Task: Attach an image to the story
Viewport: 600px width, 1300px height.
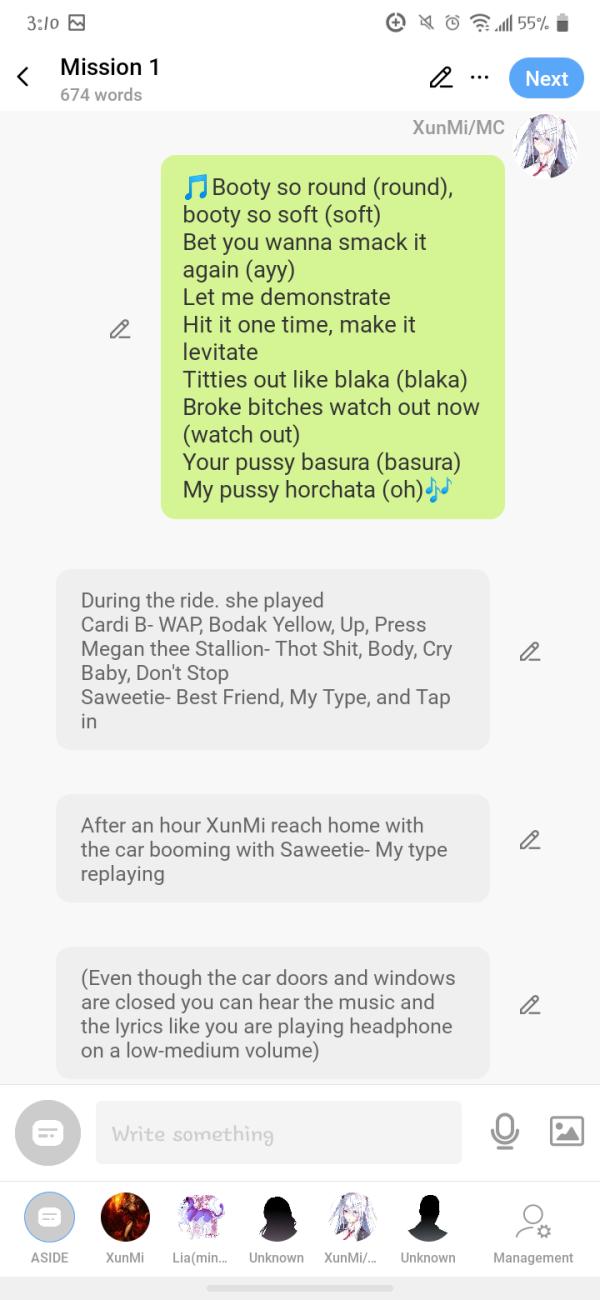Action: pos(567,1132)
